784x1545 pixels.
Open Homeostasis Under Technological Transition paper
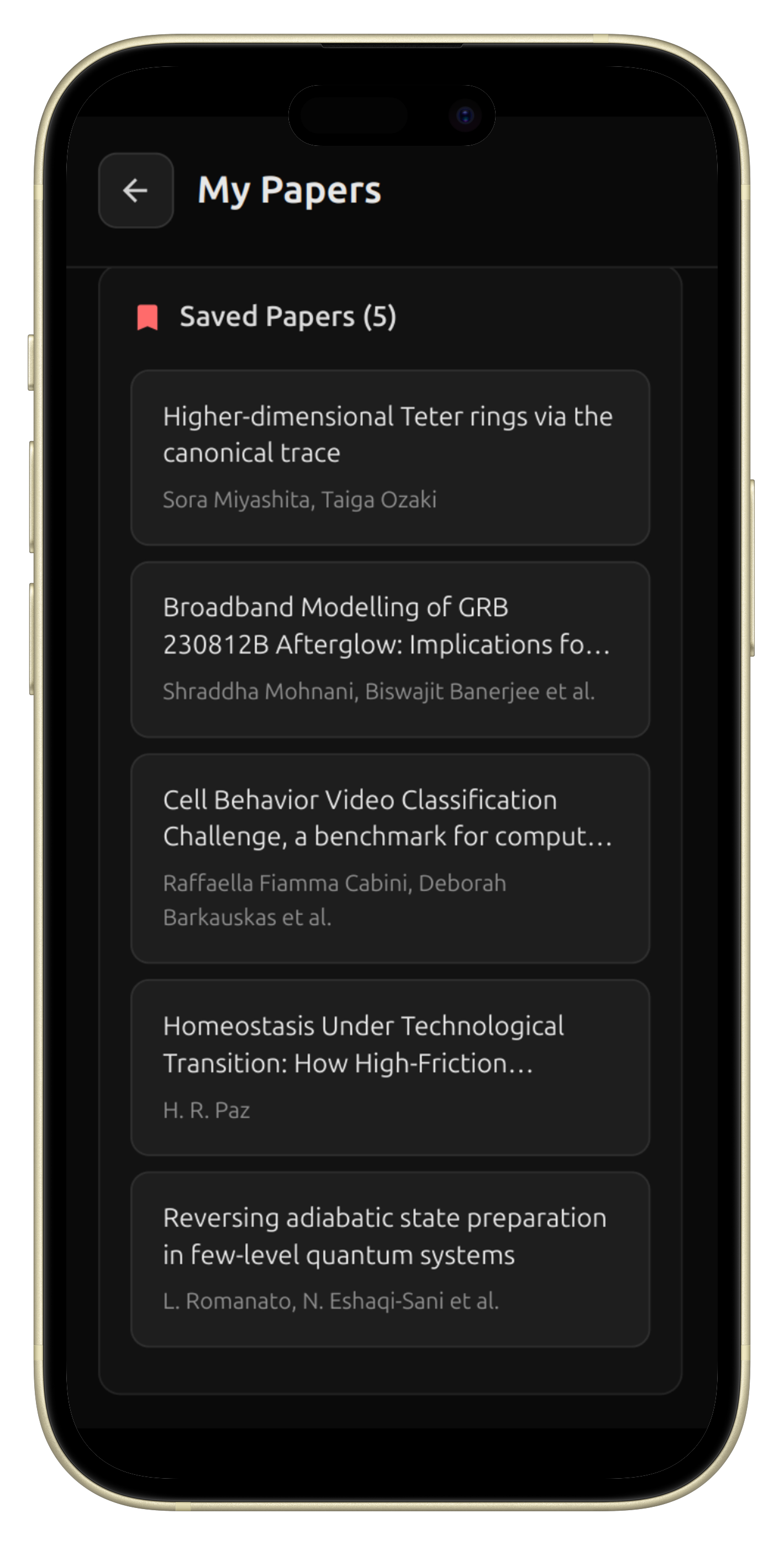click(390, 1068)
